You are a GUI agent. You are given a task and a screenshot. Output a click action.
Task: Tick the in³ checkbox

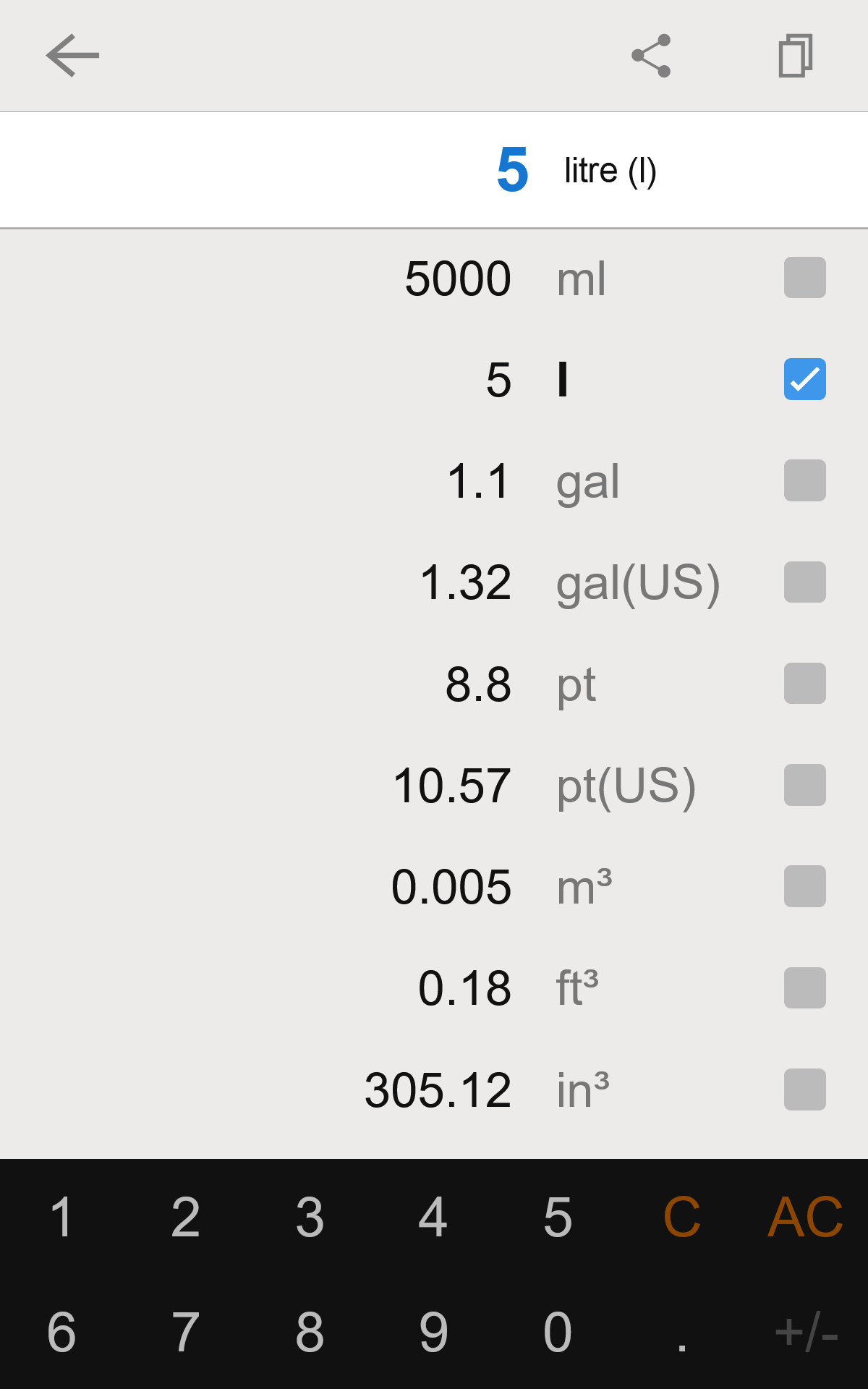tap(805, 1089)
